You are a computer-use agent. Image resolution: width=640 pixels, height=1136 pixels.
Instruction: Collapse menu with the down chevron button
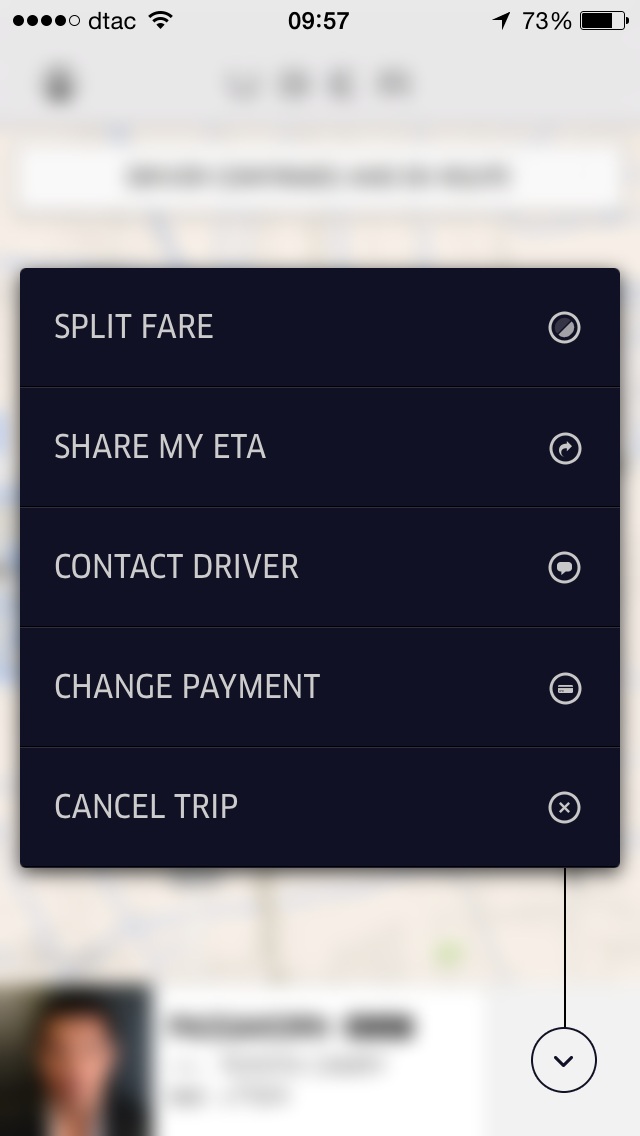[x=564, y=1060]
